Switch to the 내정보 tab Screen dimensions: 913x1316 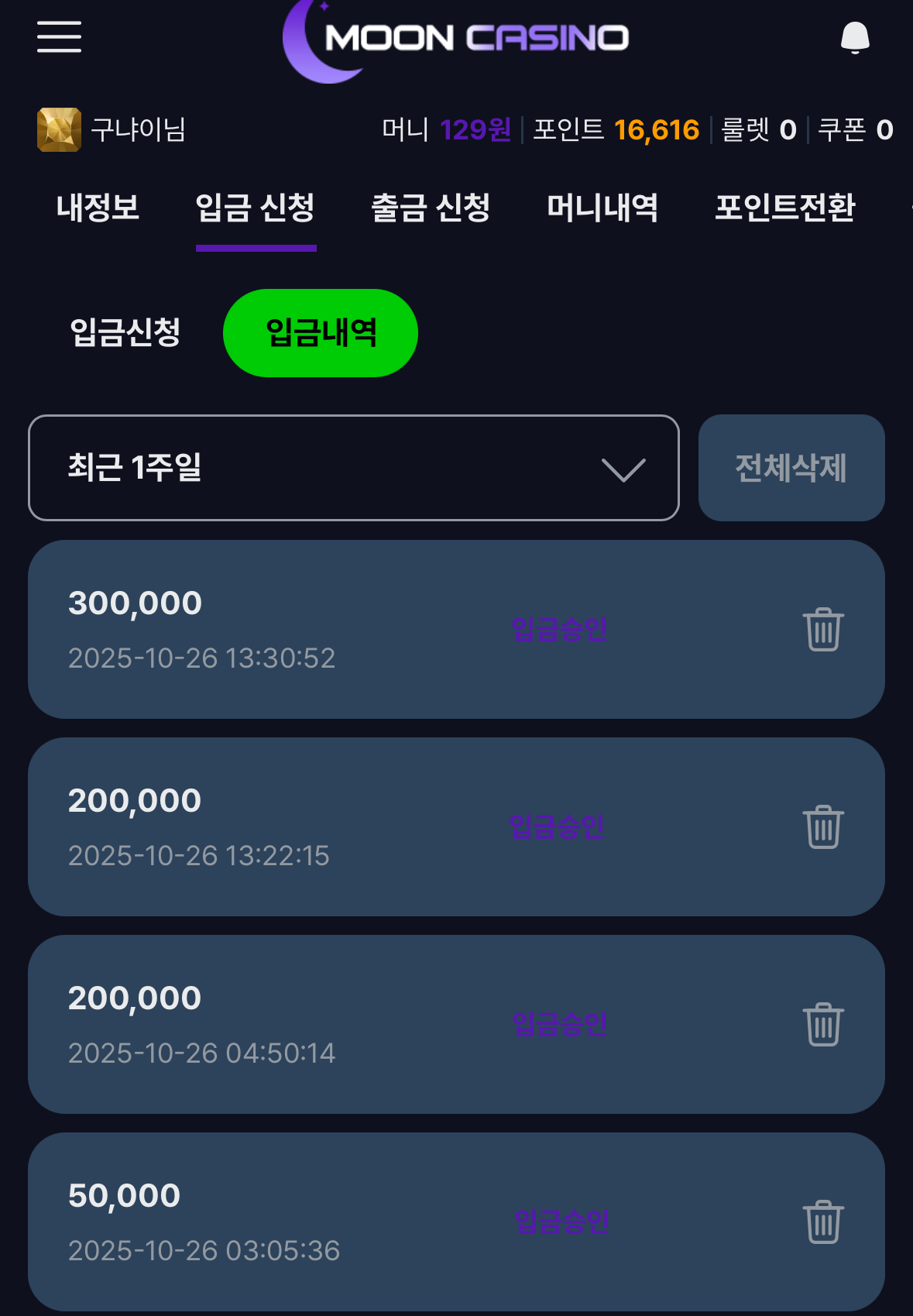tap(98, 208)
